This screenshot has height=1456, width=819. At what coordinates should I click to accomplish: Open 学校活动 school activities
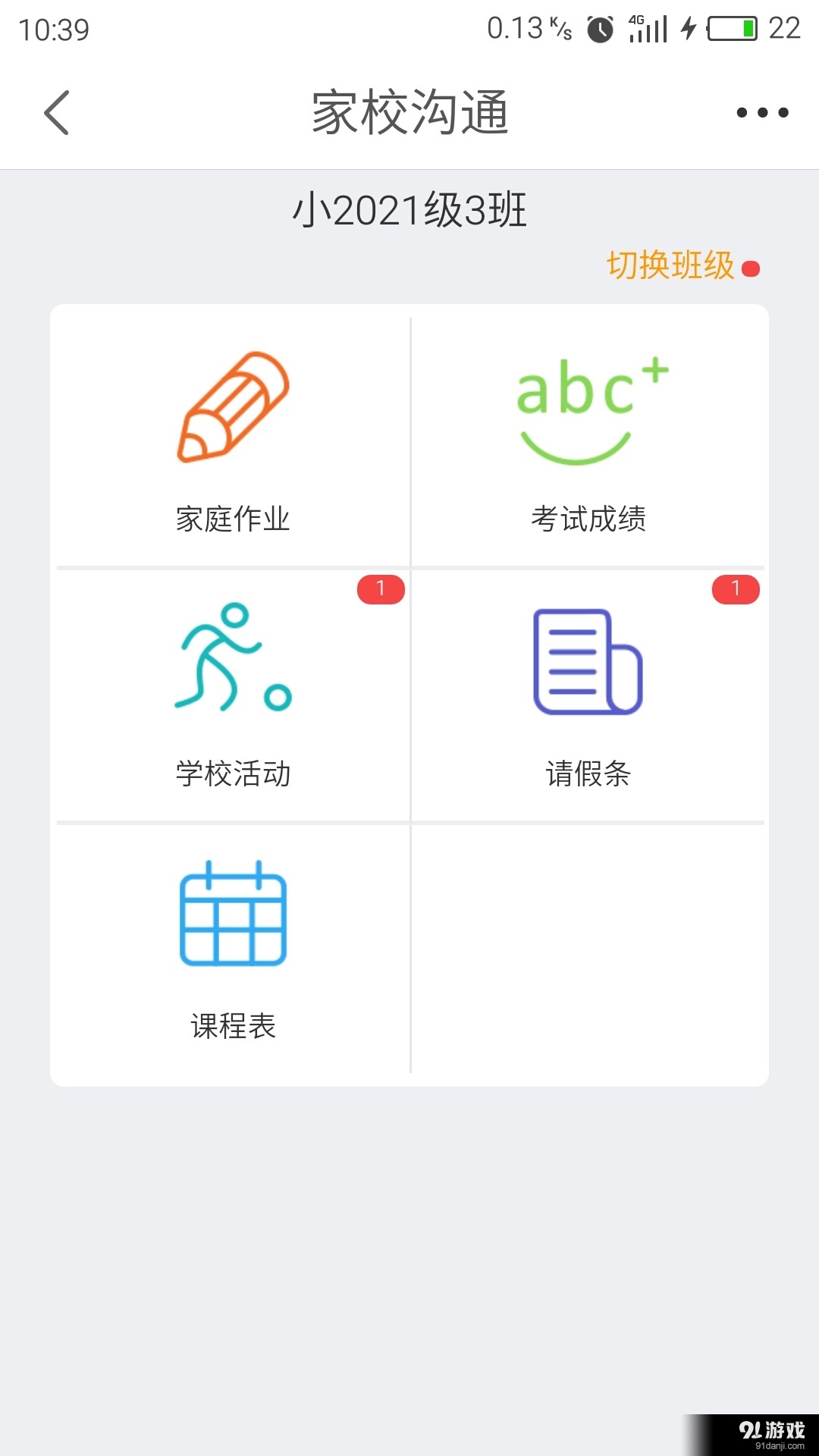click(x=233, y=695)
